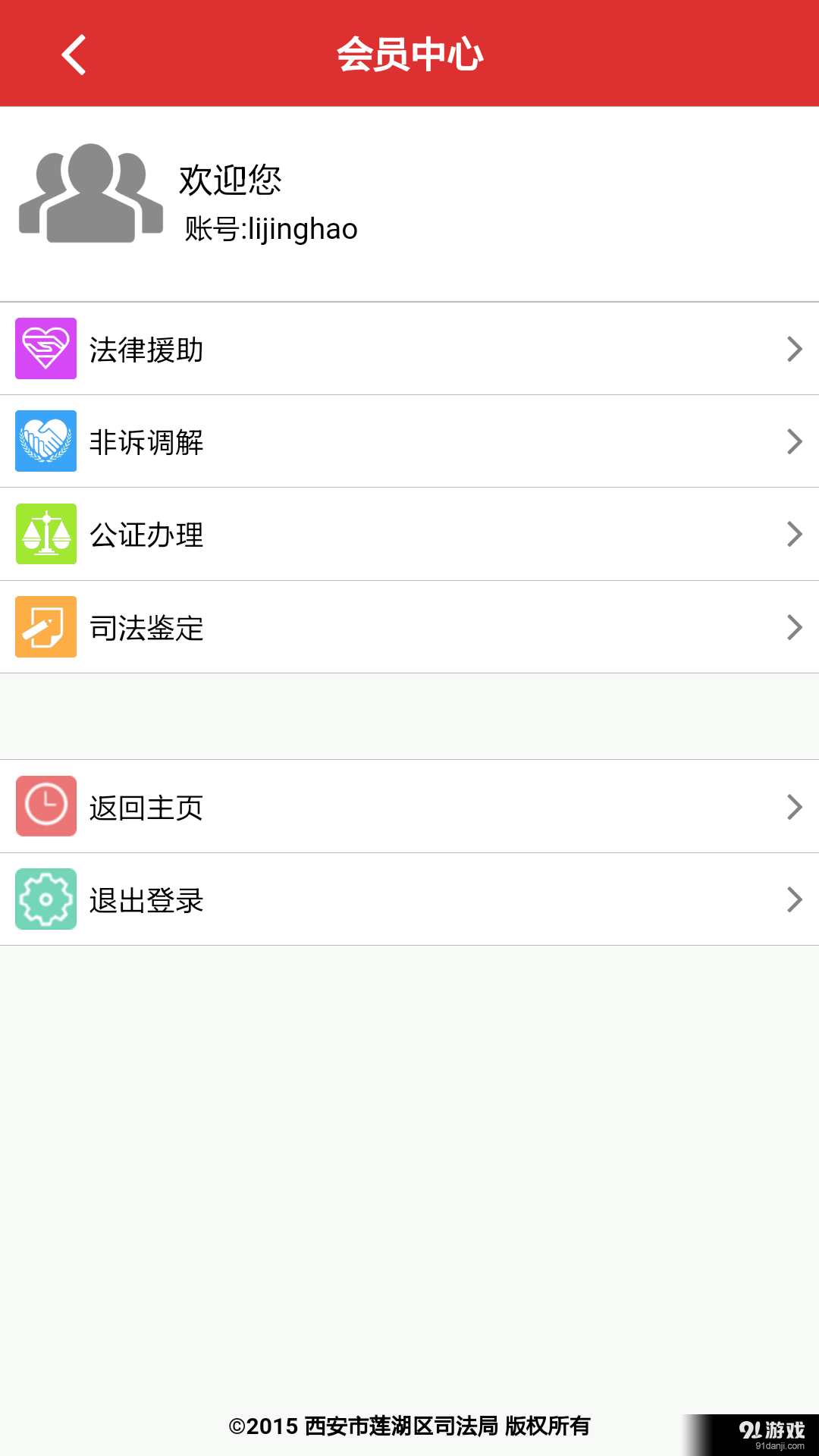Open the 返回主页 row chevron

[795, 806]
